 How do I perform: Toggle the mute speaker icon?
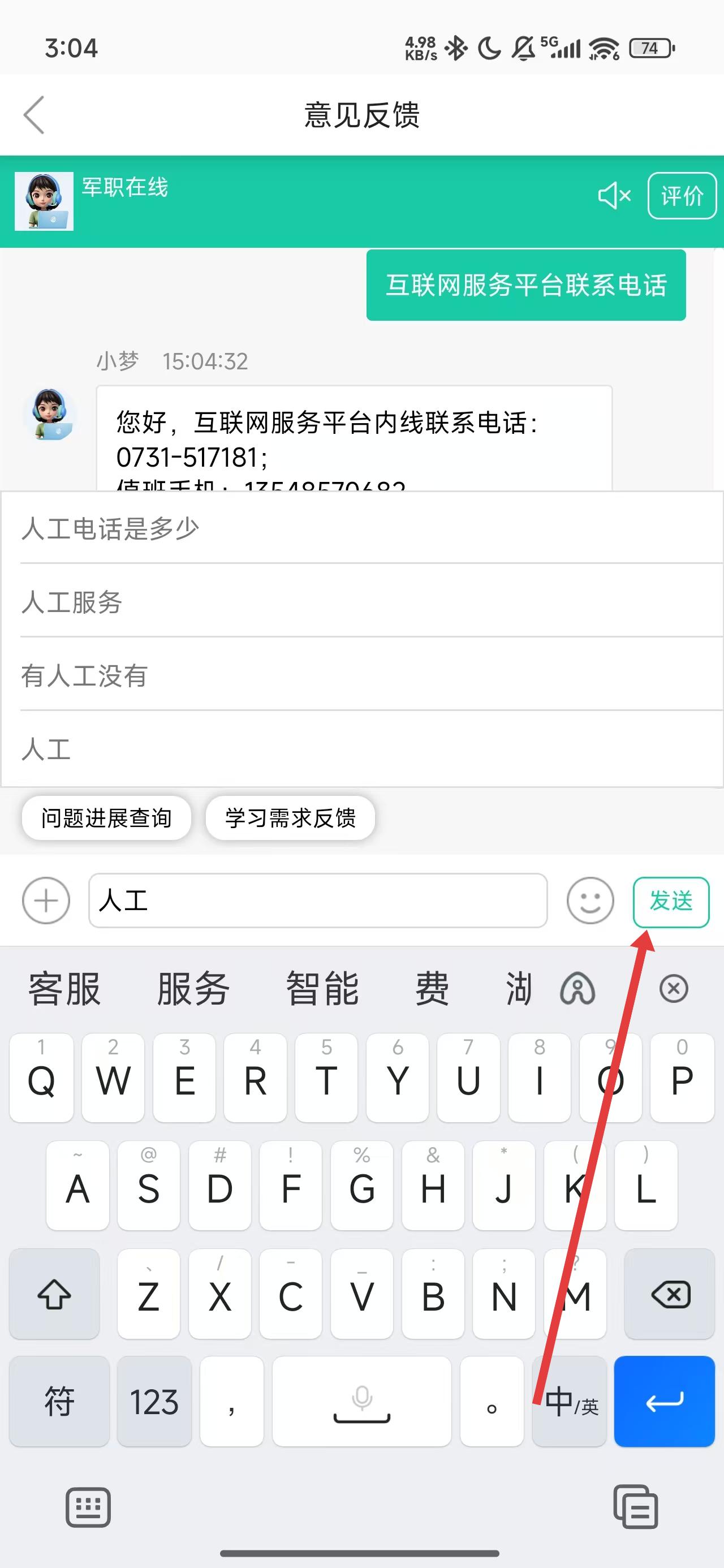(x=614, y=196)
